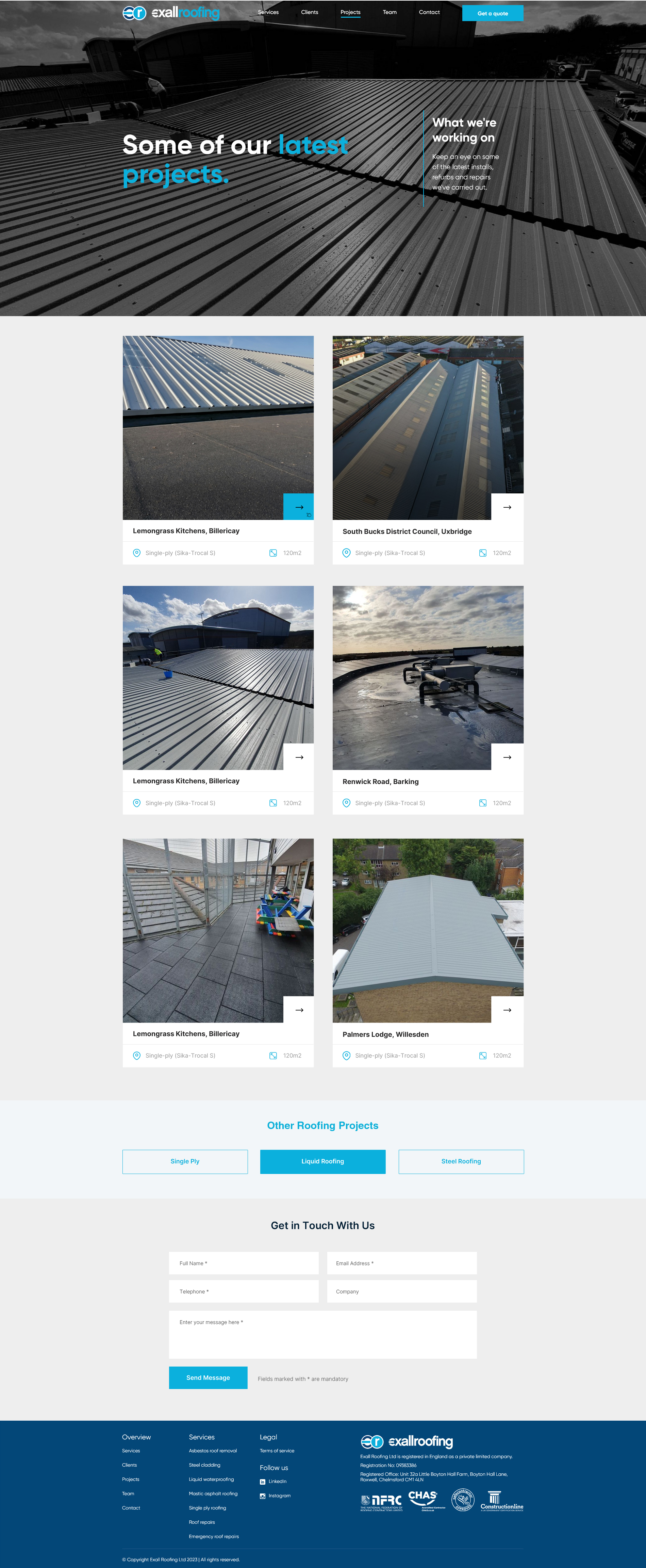
Task: Tap the Full Name field
Action: (x=243, y=1263)
